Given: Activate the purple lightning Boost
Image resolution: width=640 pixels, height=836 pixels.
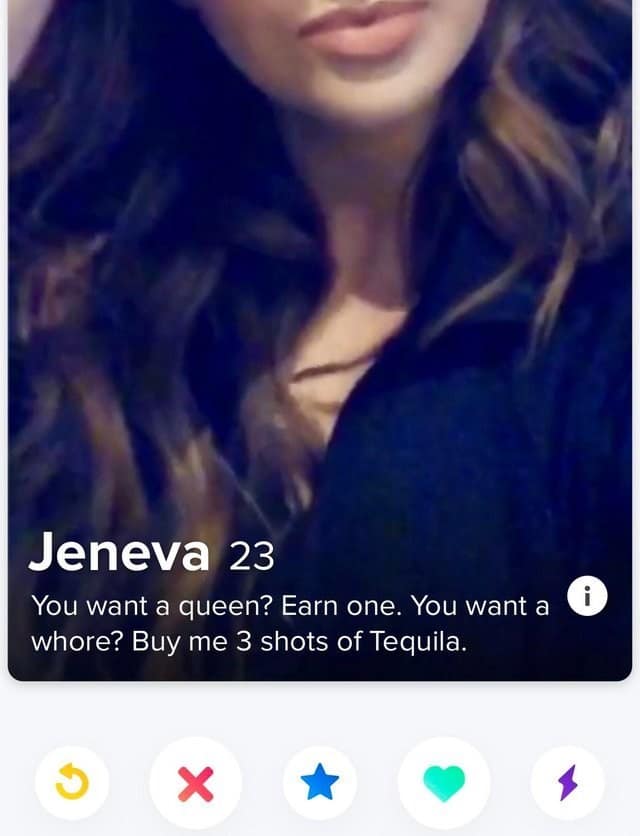Looking at the screenshot, I should [x=567, y=783].
